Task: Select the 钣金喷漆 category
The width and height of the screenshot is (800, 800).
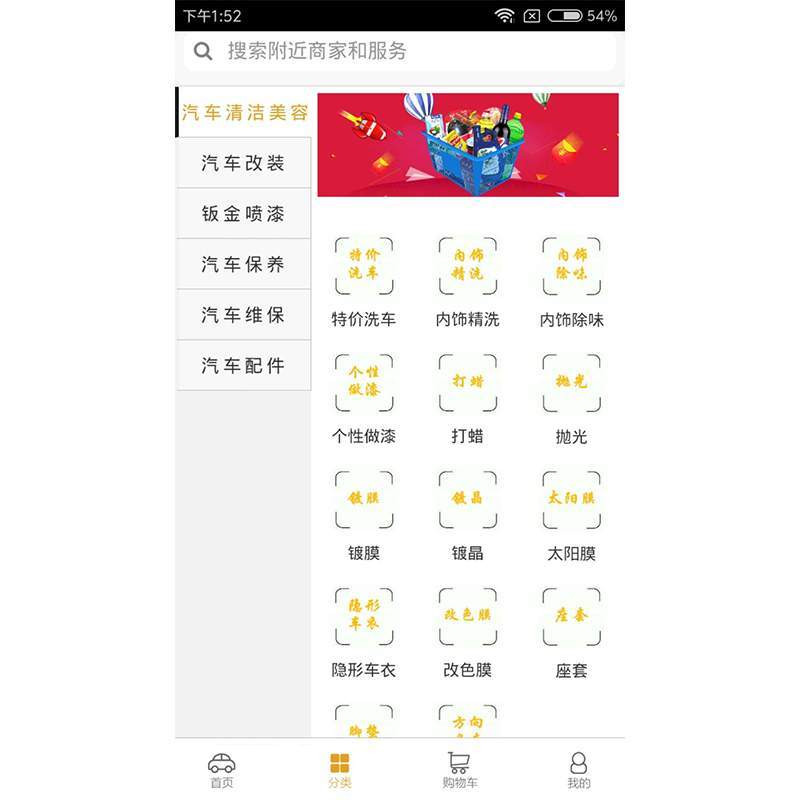Action: [243, 213]
